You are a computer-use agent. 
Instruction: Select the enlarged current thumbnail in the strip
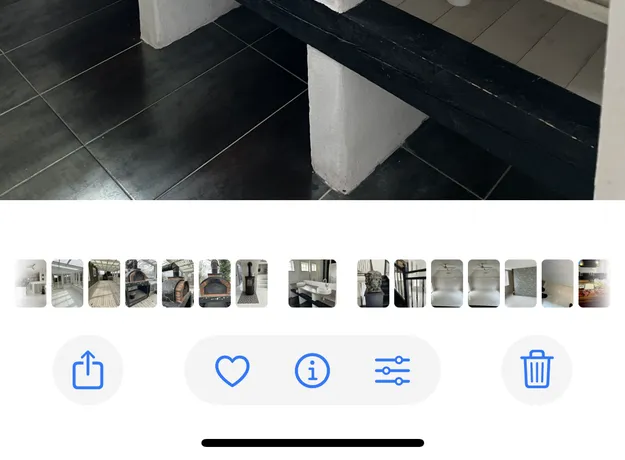click(x=312, y=283)
